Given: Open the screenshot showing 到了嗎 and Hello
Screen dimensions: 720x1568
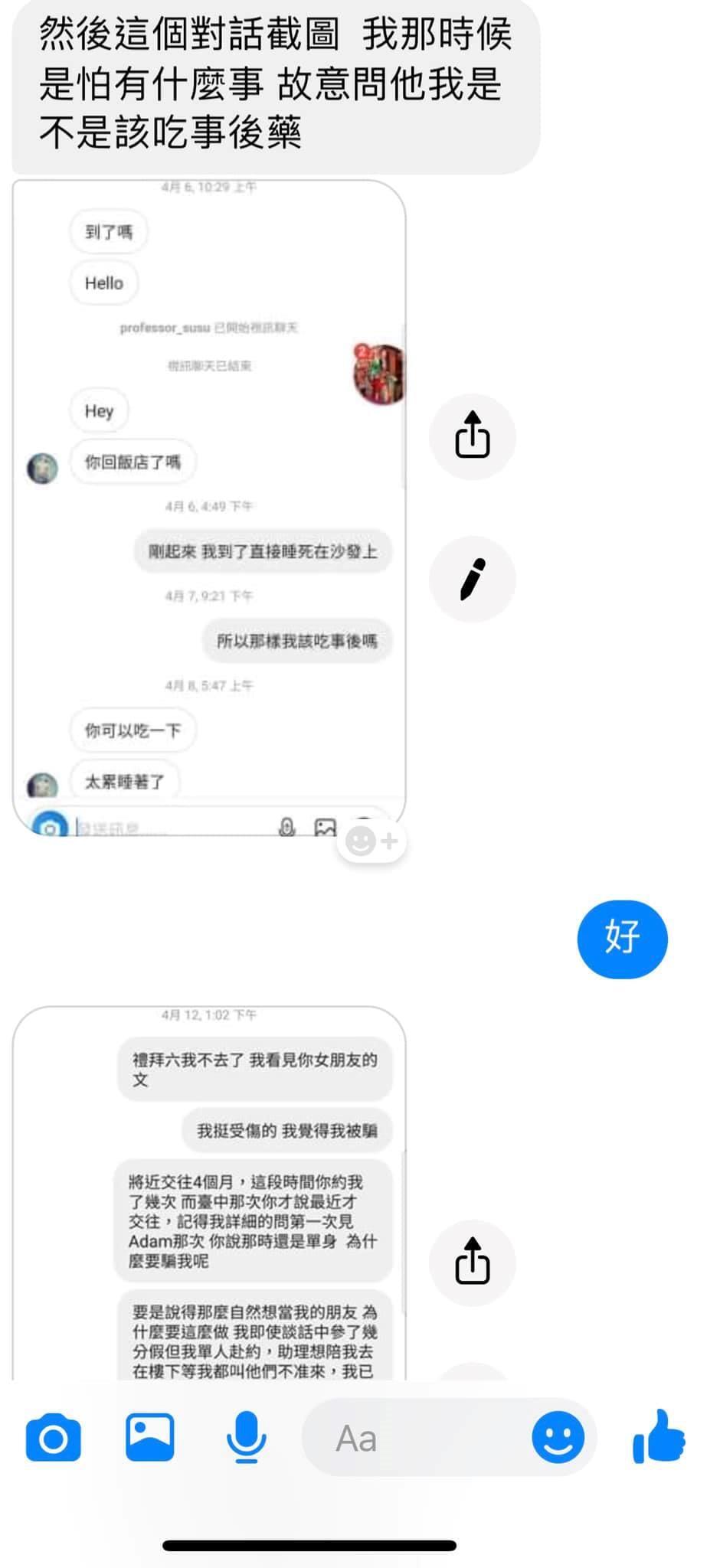Looking at the screenshot, I should pos(208,505).
